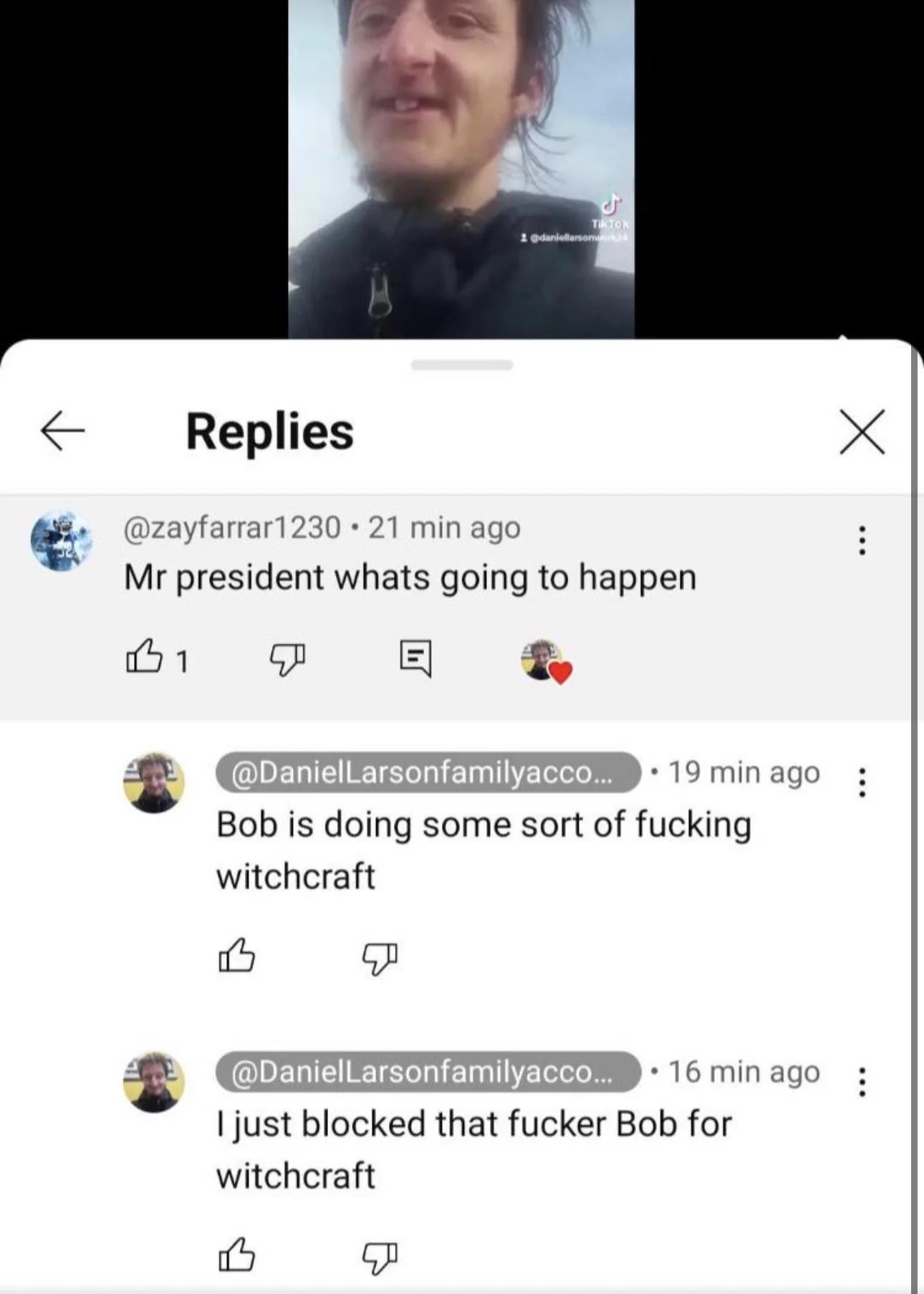This screenshot has height=1294, width=924.
Task: Open the avatar beside the 19 min ago reply
Action: coord(153,782)
